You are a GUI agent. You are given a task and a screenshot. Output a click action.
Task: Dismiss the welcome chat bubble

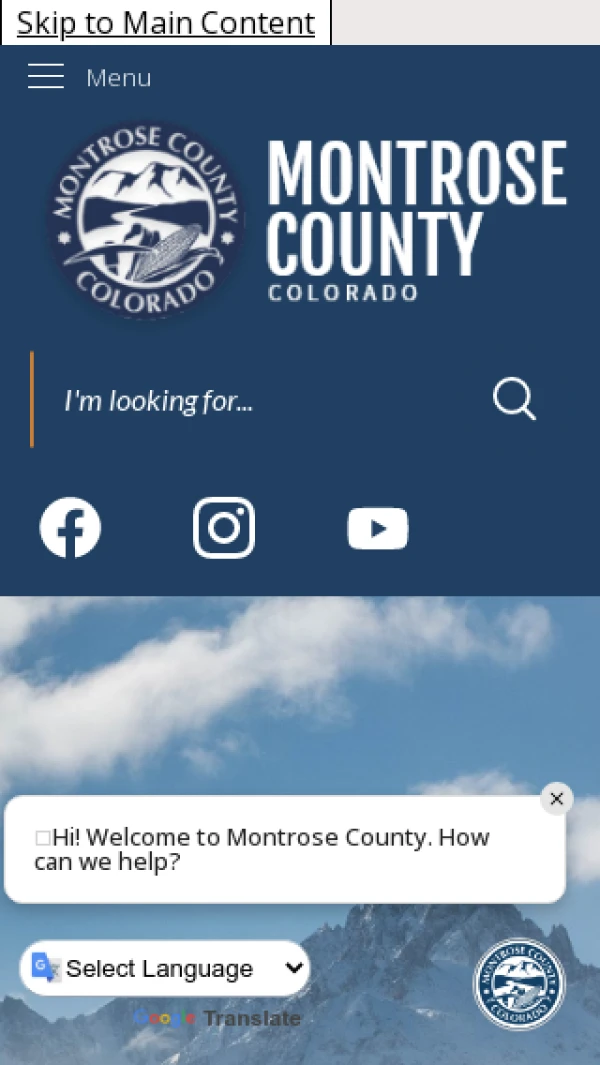[557, 798]
